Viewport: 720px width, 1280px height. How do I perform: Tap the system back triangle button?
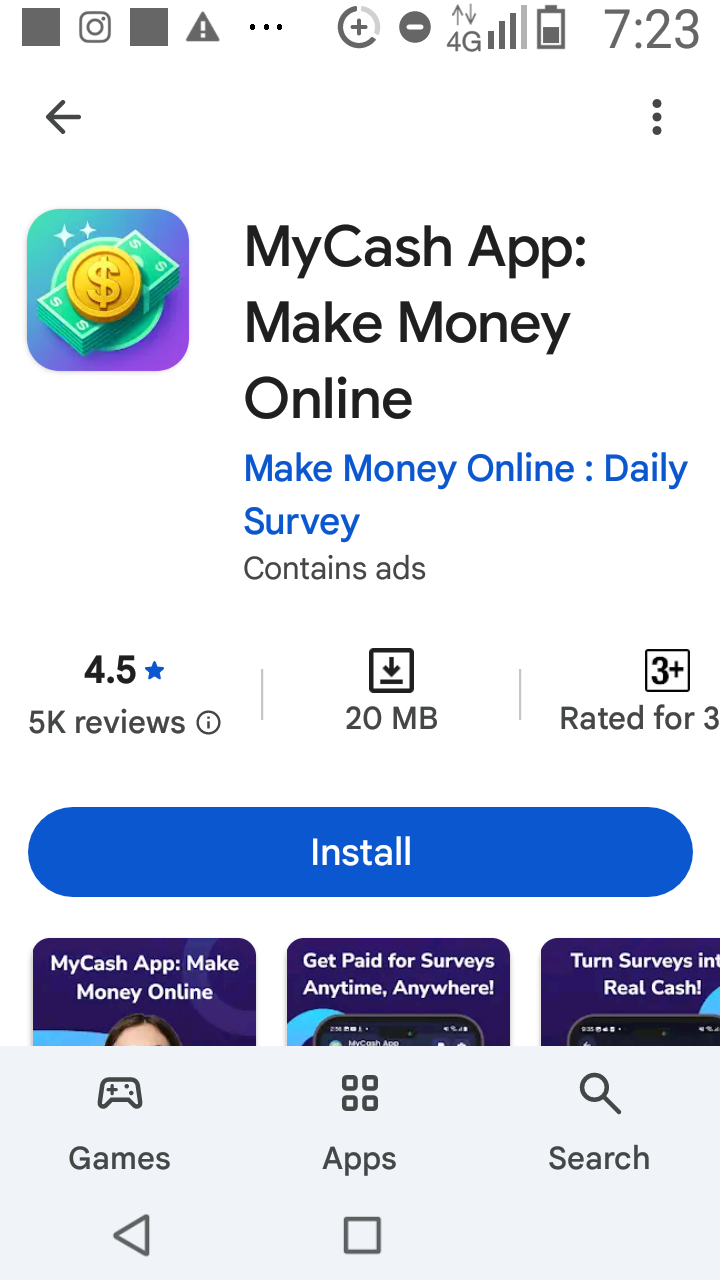coord(132,1236)
